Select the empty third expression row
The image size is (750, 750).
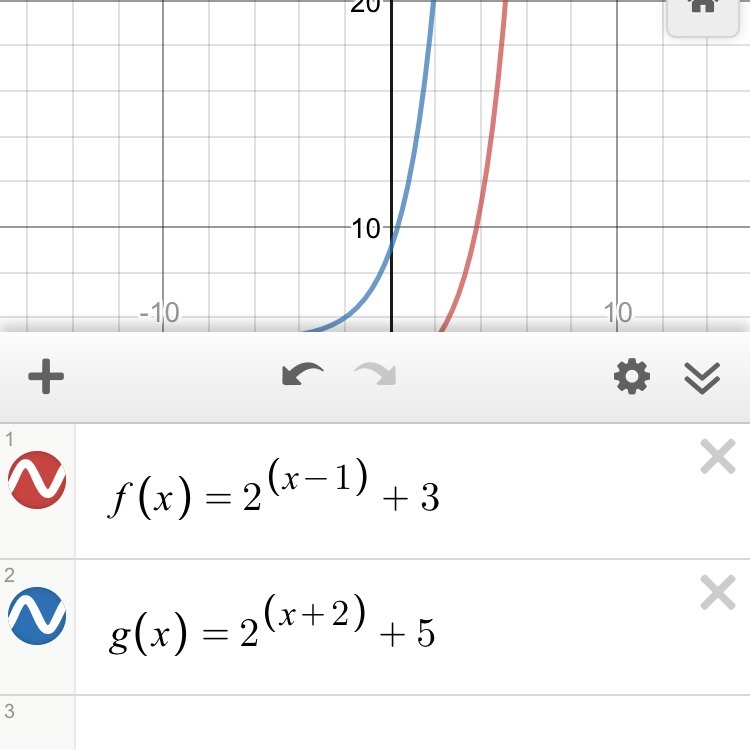click(400, 722)
